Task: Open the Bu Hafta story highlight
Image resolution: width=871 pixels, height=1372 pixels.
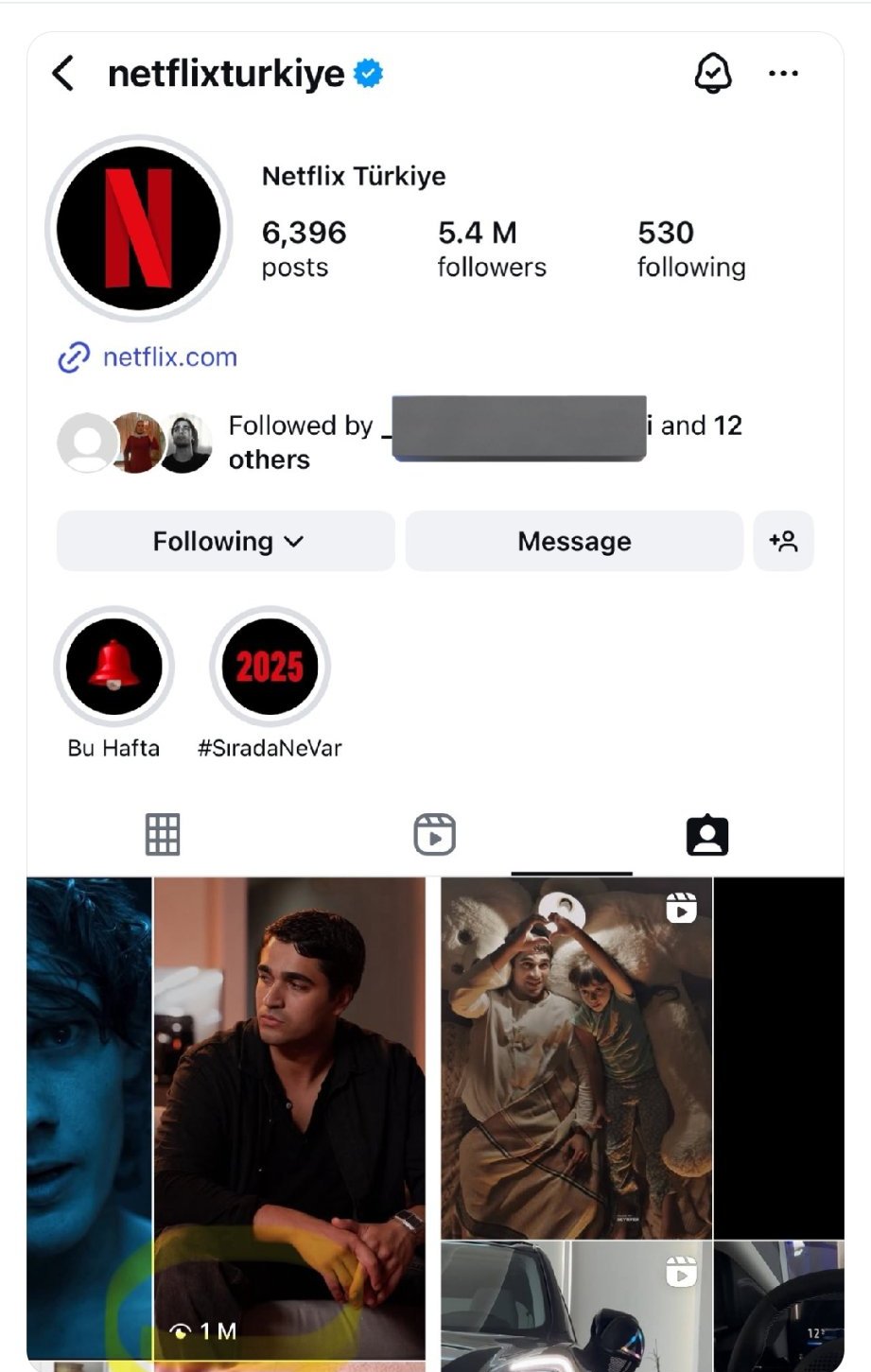Action: pyautogui.click(x=113, y=667)
